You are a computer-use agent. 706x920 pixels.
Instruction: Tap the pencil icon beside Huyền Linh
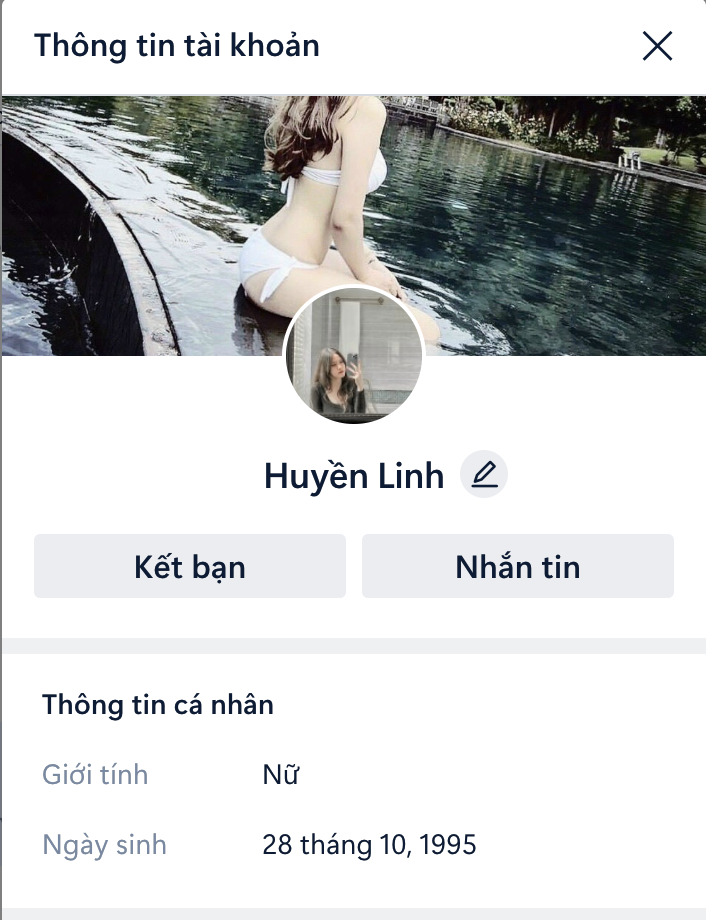[484, 475]
